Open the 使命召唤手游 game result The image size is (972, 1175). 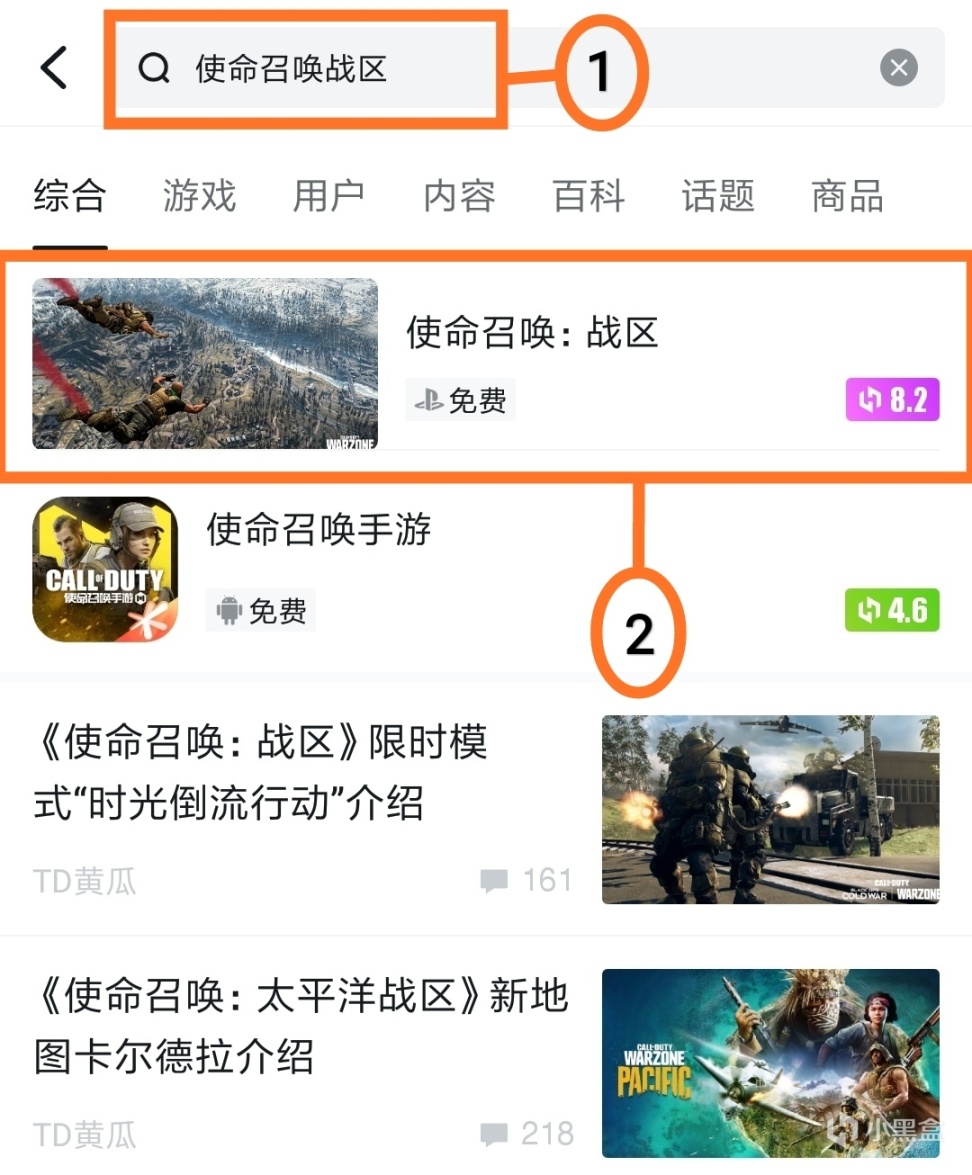(x=320, y=530)
